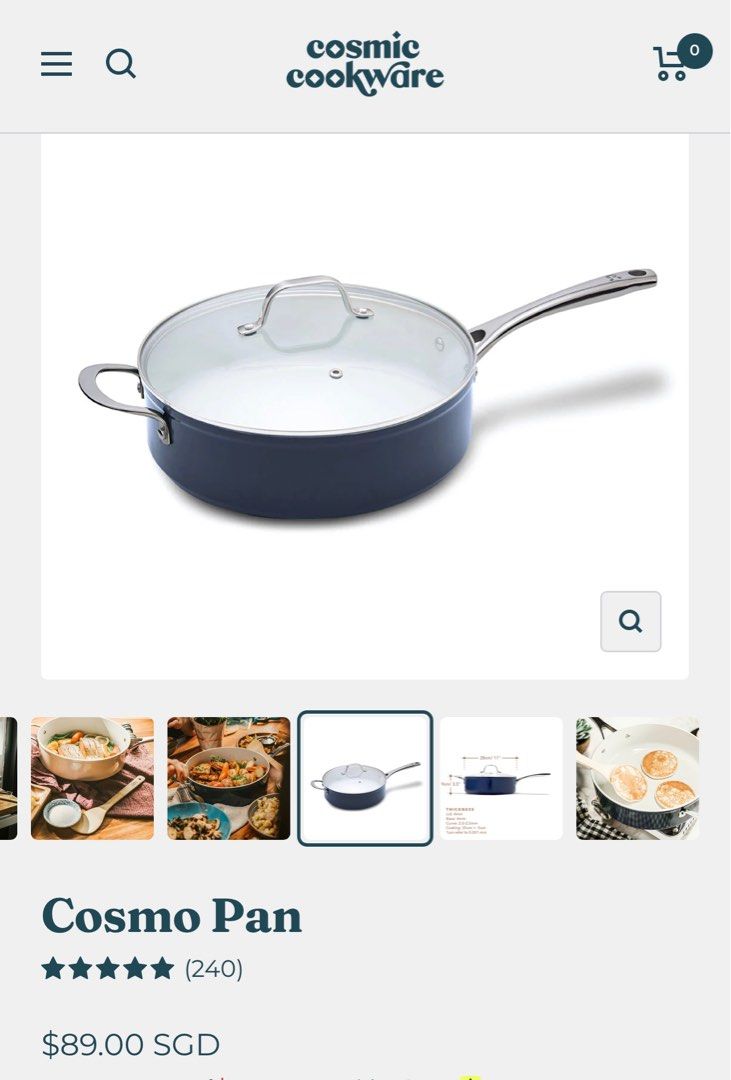Click the $89.00 SGD price text
The width and height of the screenshot is (731, 1080).
point(131,1043)
